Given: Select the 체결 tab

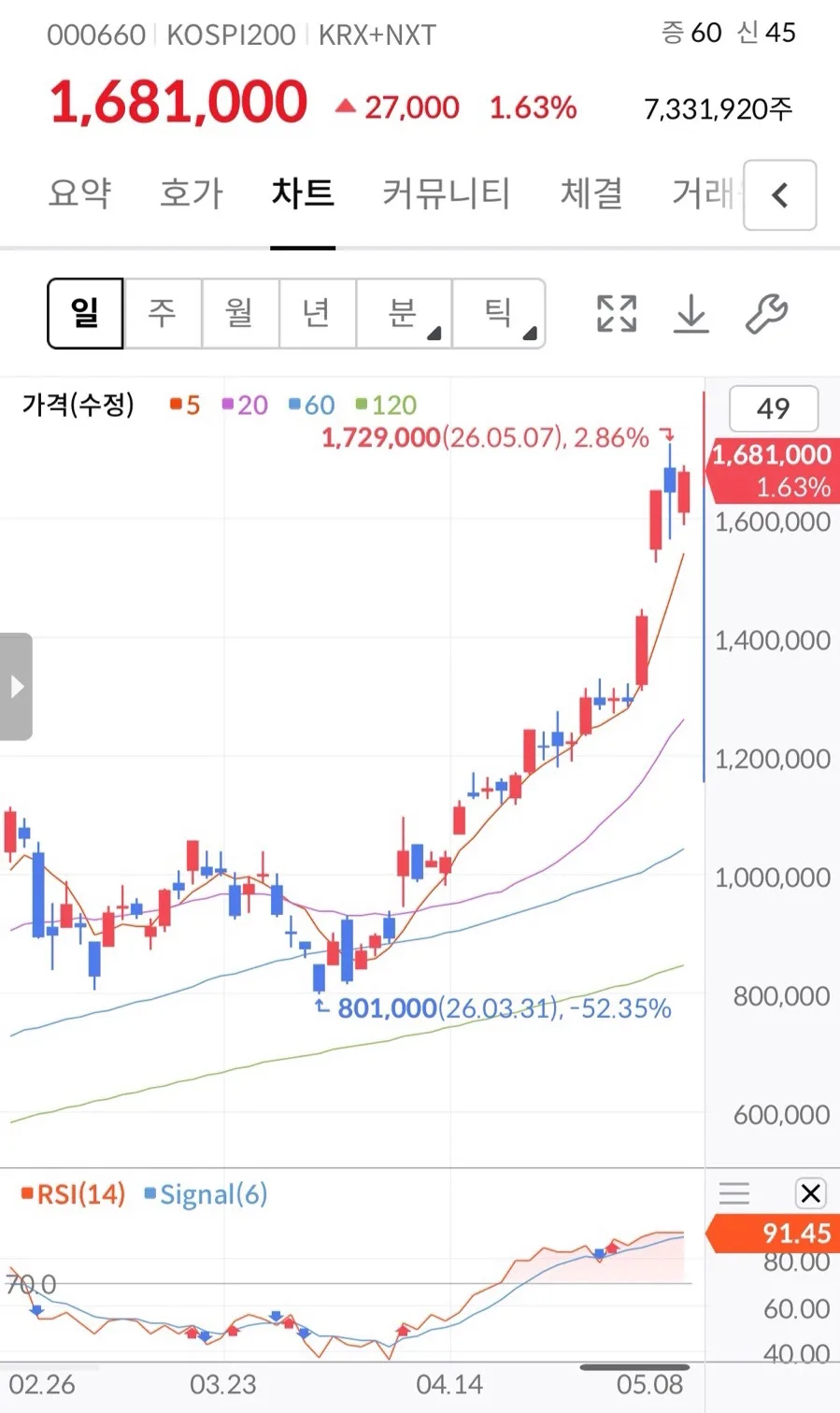Looking at the screenshot, I should point(591,193).
